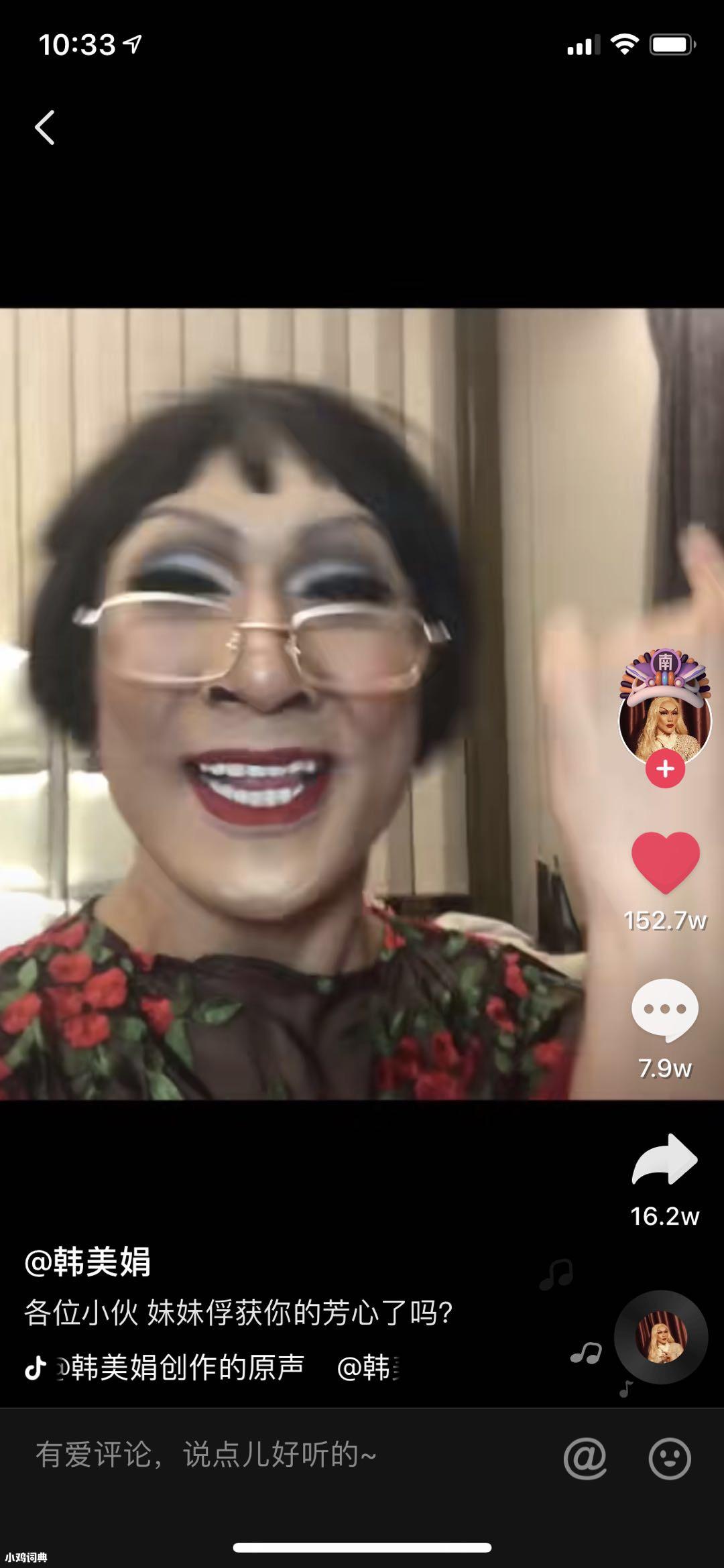Tap the spinning music disc
This screenshot has height=1568, width=724.
(661, 1337)
